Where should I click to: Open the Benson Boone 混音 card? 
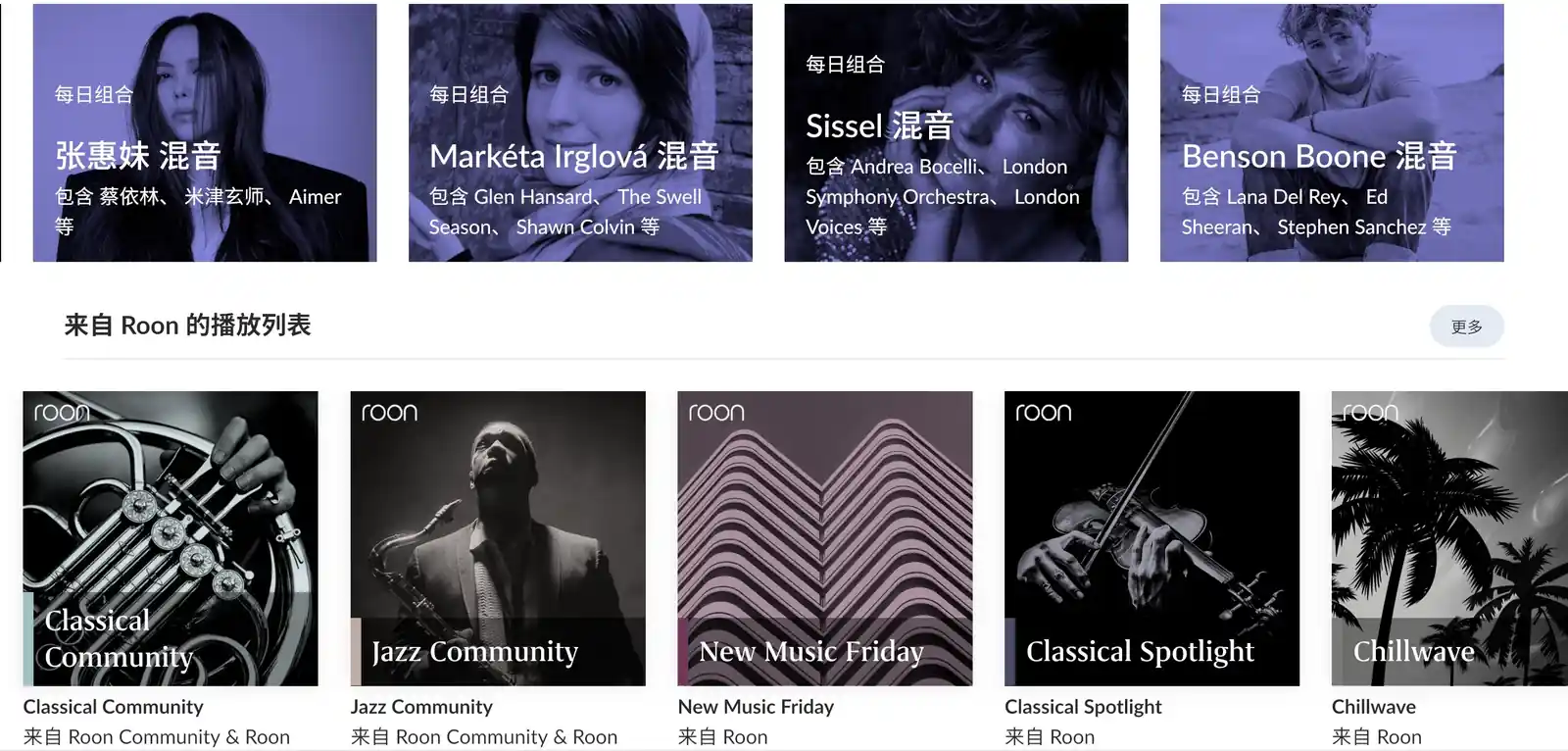click(x=1331, y=133)
